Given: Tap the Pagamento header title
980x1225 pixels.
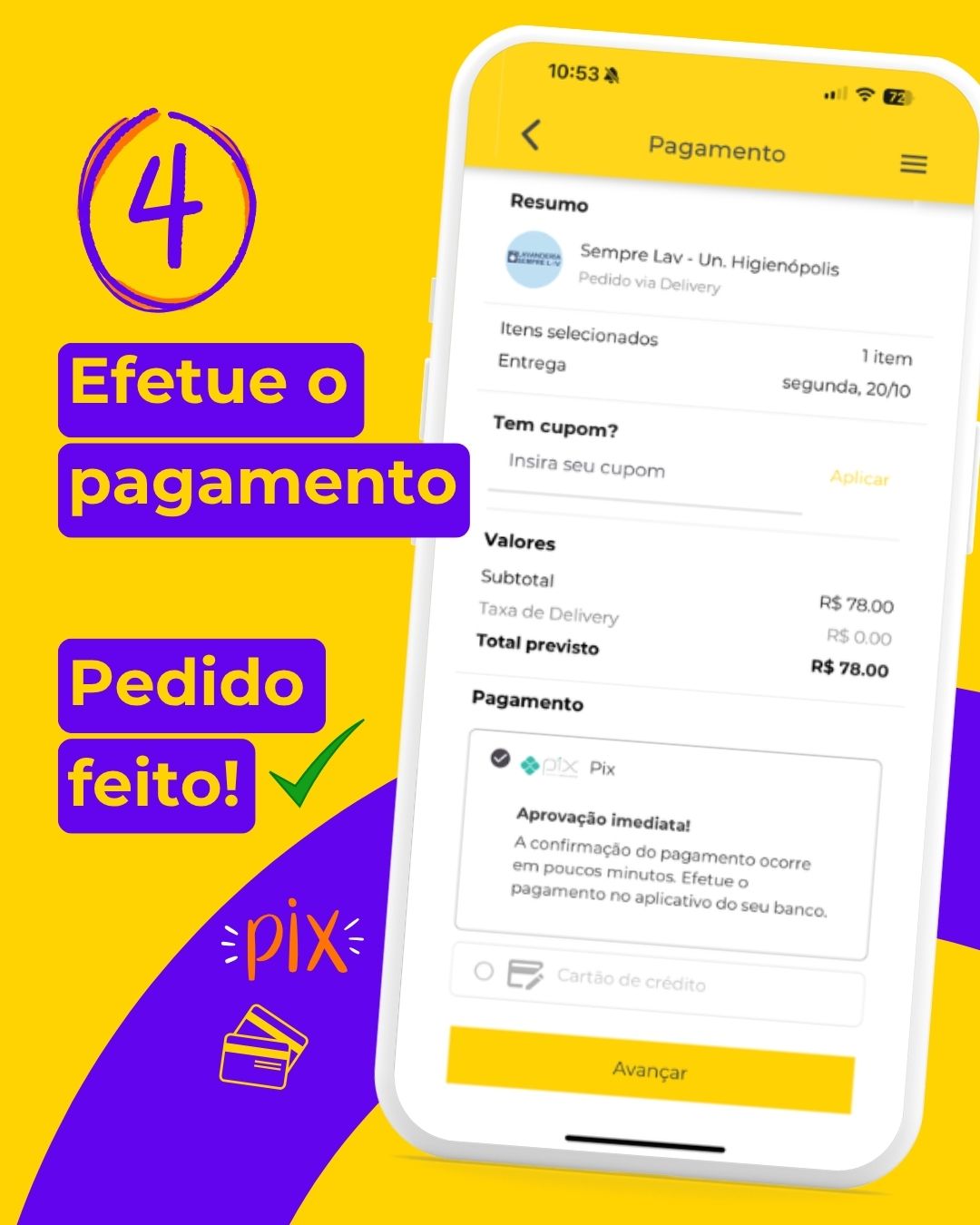Looking at the screenshot, I should coord(716,149).
